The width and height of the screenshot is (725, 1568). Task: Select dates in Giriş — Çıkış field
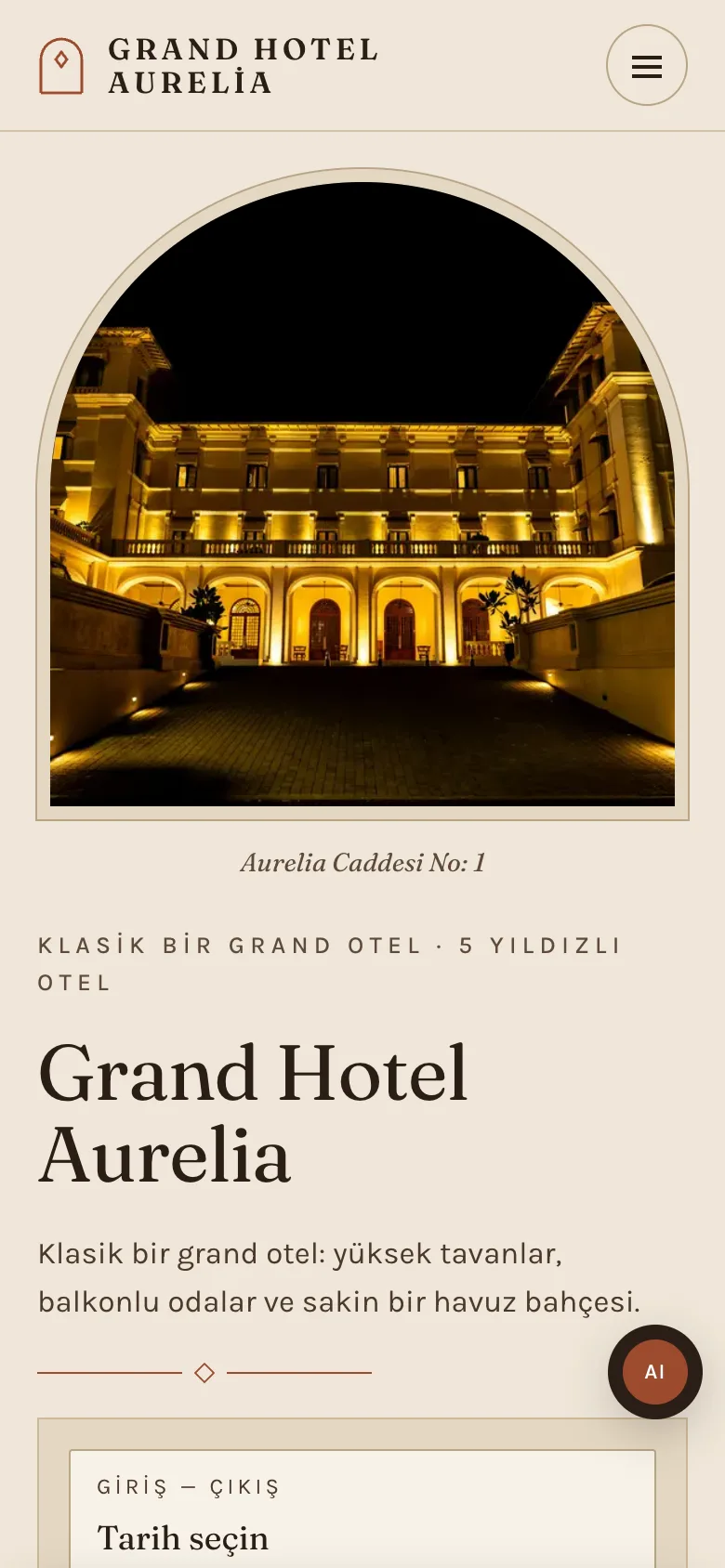[362, 1509]
